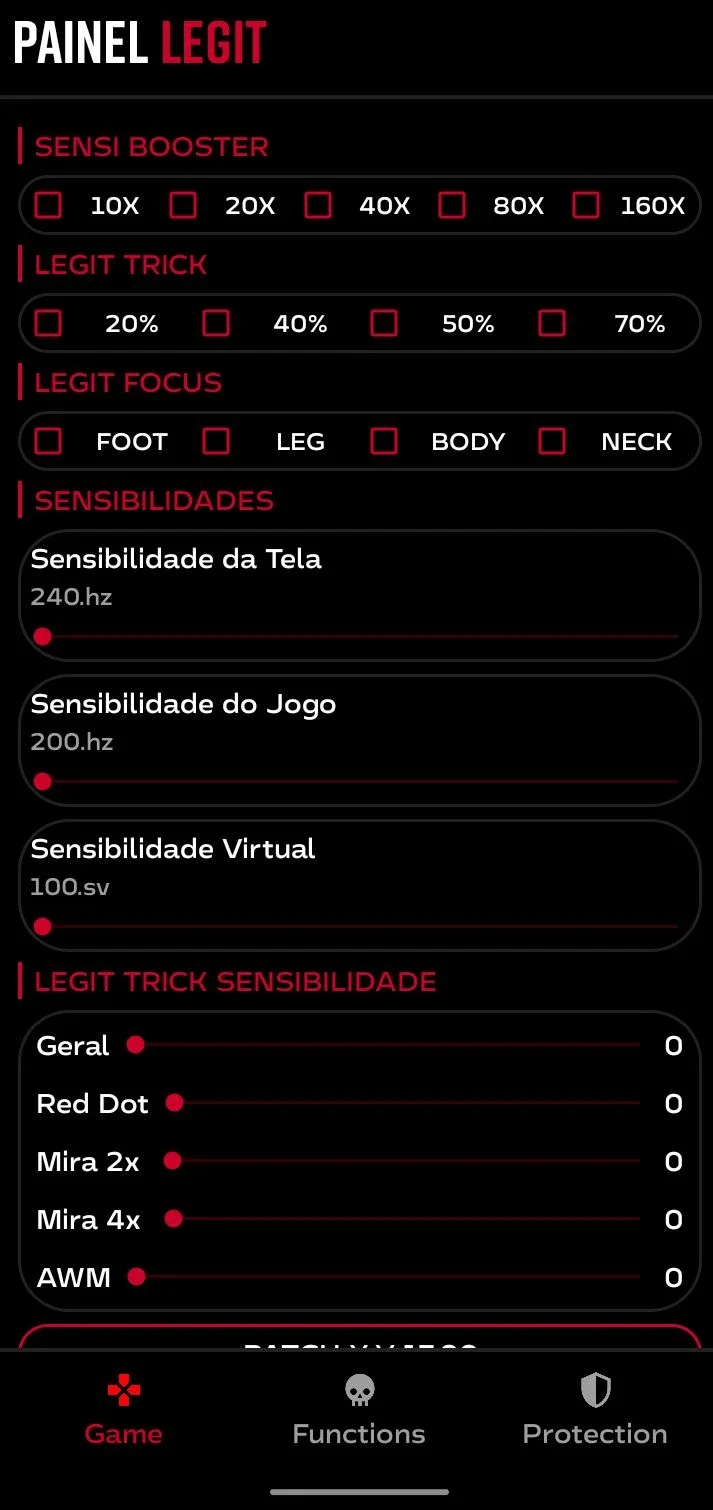Open the Protection tab
The image size is (713, 1510).
click(595, 1411)
